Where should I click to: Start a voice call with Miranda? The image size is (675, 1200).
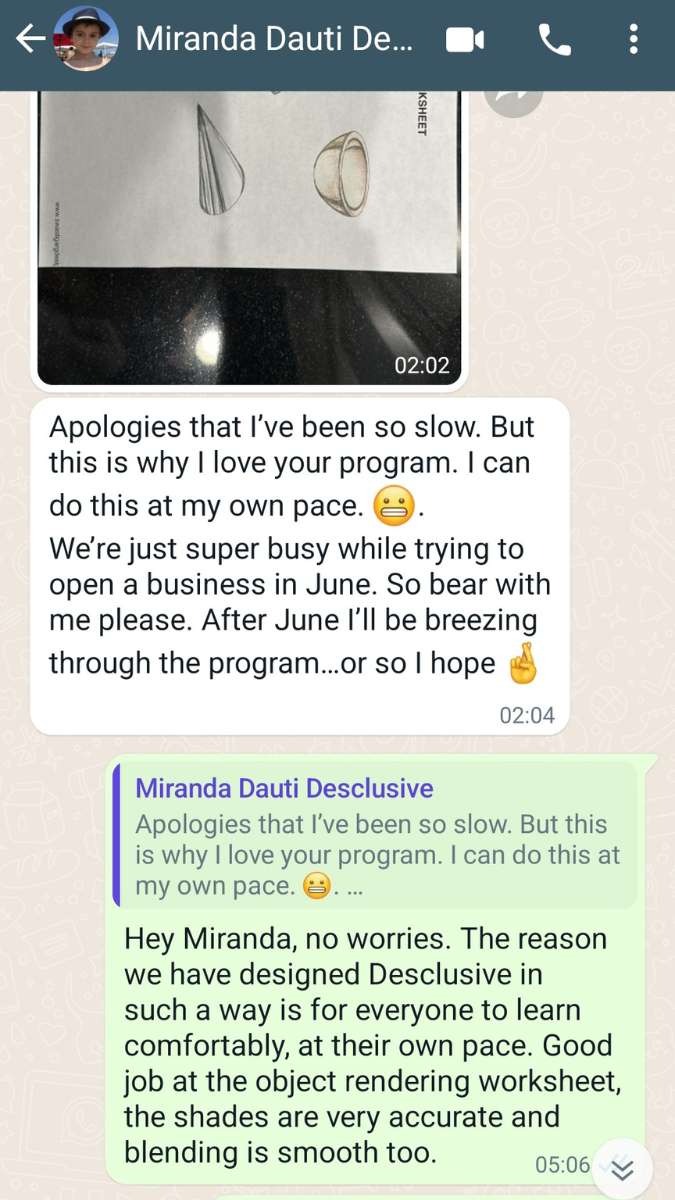click(555, 40)
